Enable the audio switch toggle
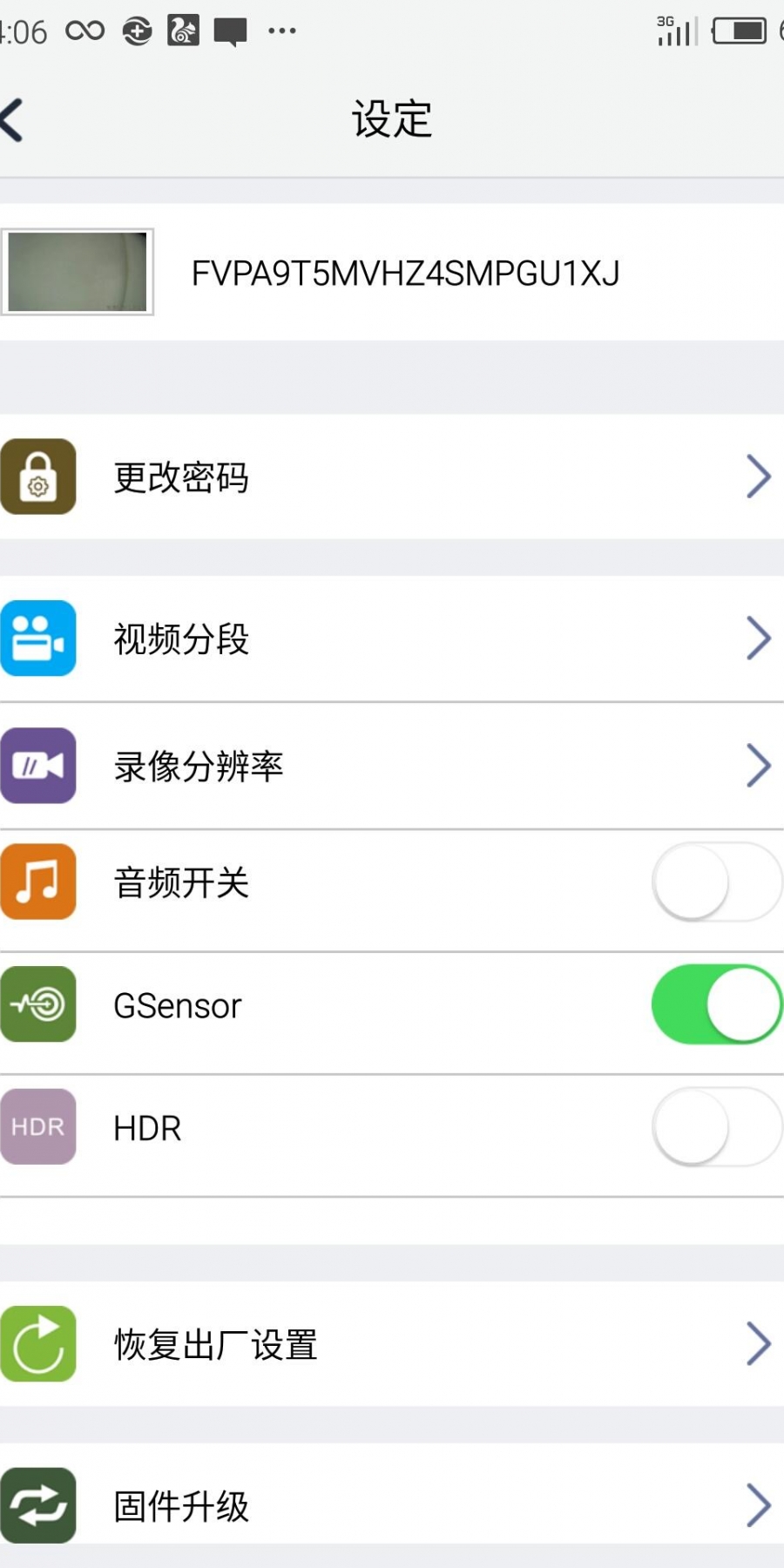Viewport: 784px width, 1568px height. [x=716, y=882]
